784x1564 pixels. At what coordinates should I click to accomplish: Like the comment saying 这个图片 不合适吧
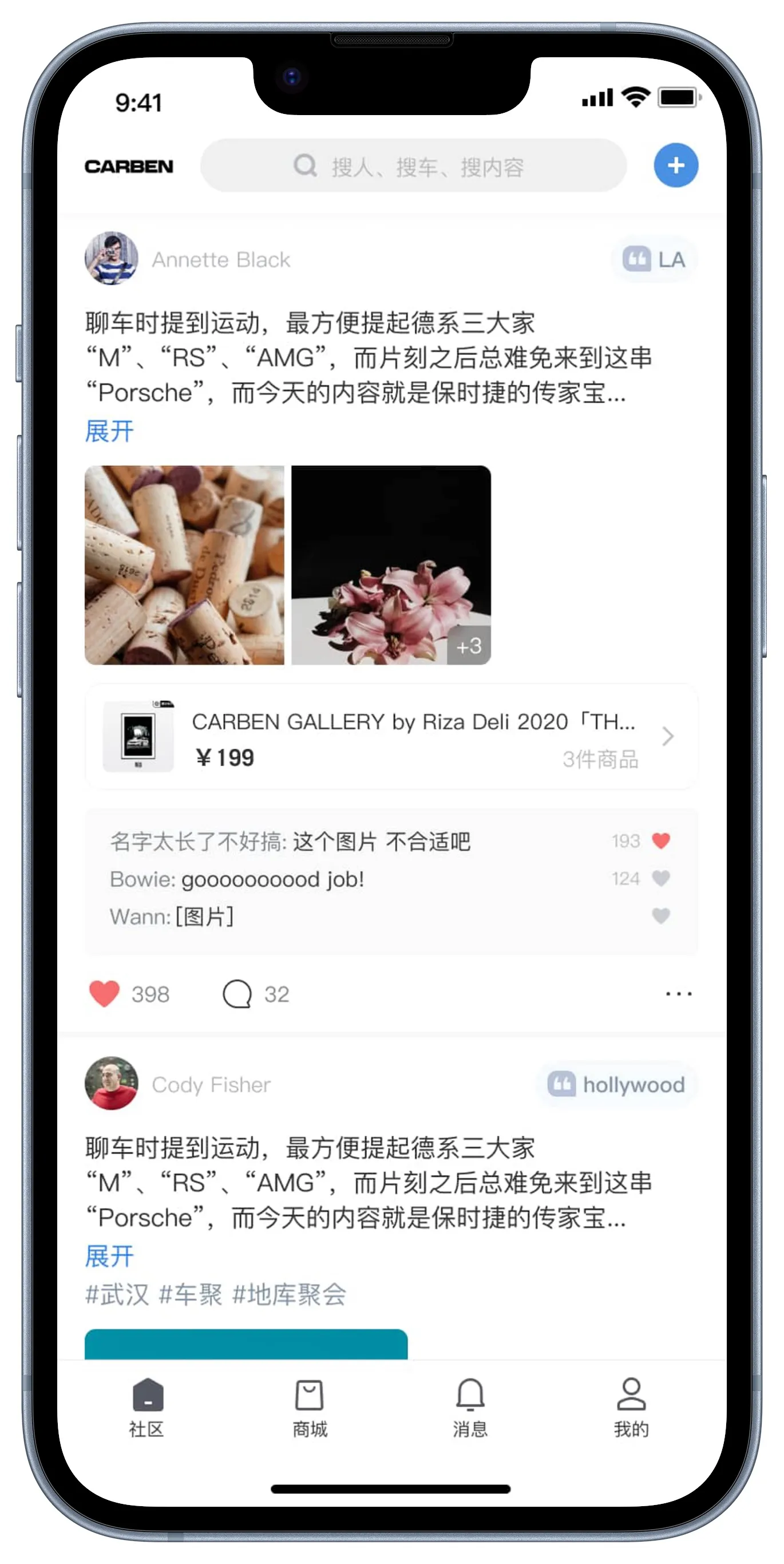click(x=660, y=841)
